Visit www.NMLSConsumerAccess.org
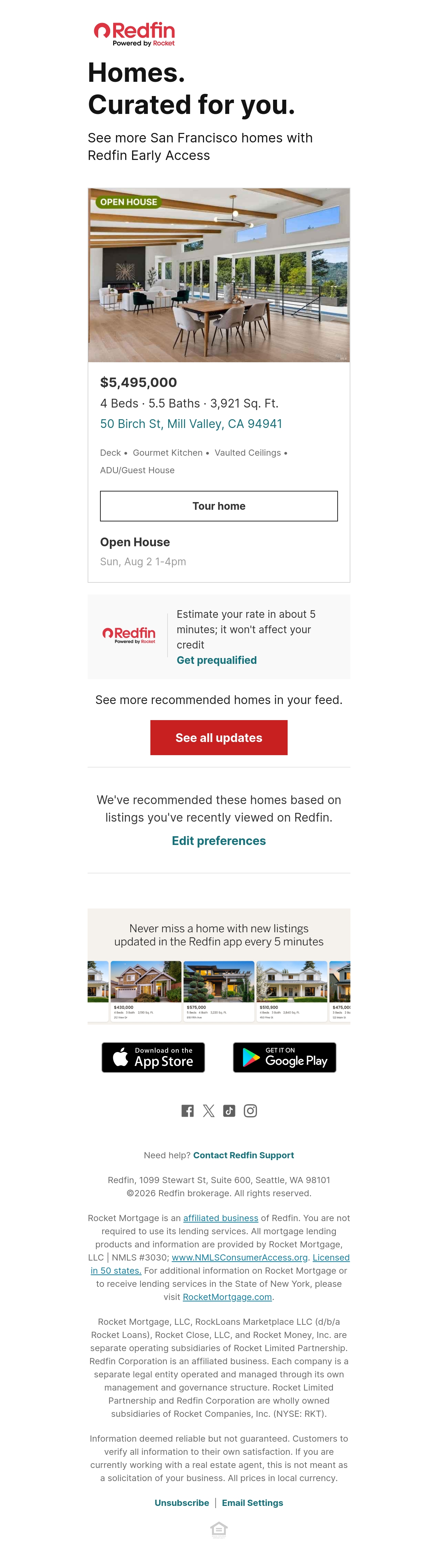The width and height of the screenshot is (438, 1568). 240,1258
